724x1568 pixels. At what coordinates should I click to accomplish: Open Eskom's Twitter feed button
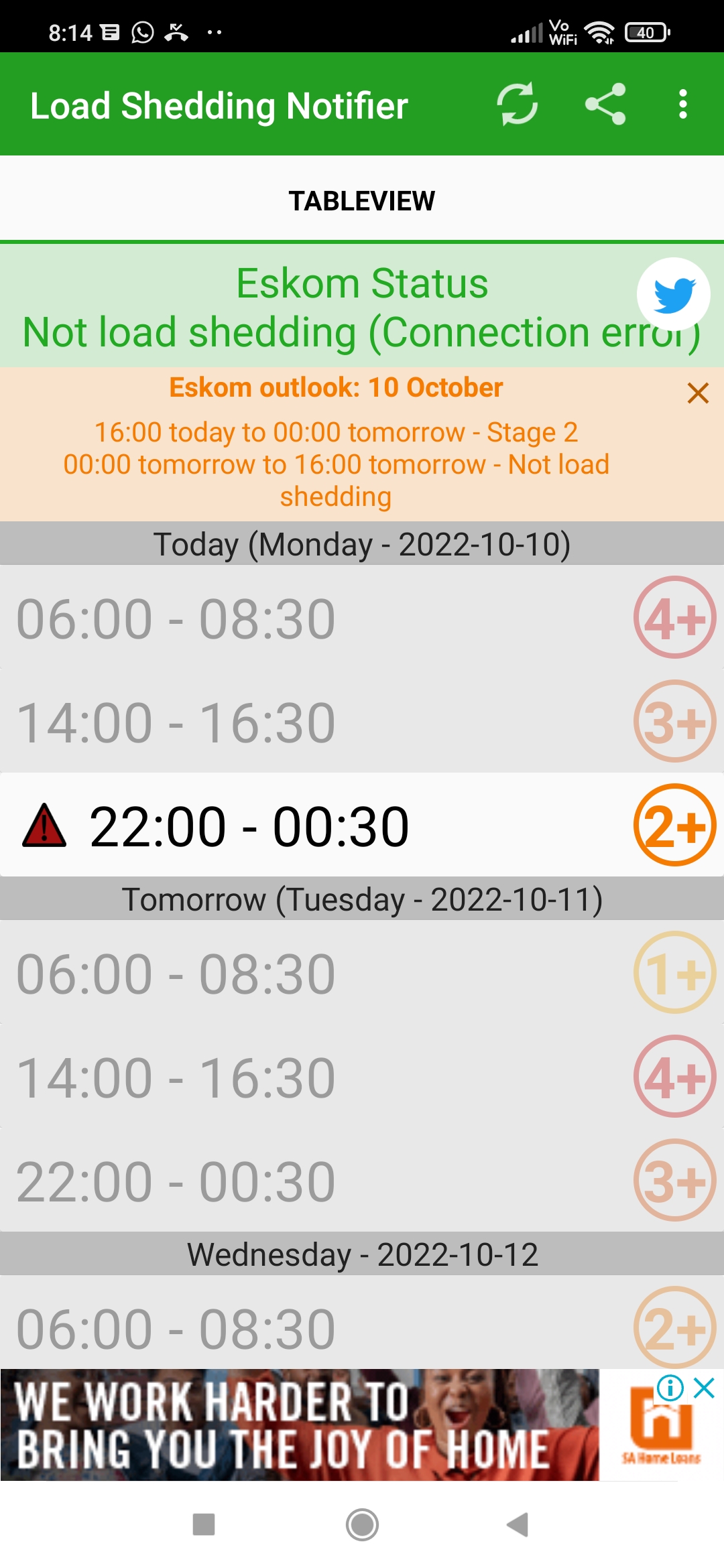coord(673,295)
